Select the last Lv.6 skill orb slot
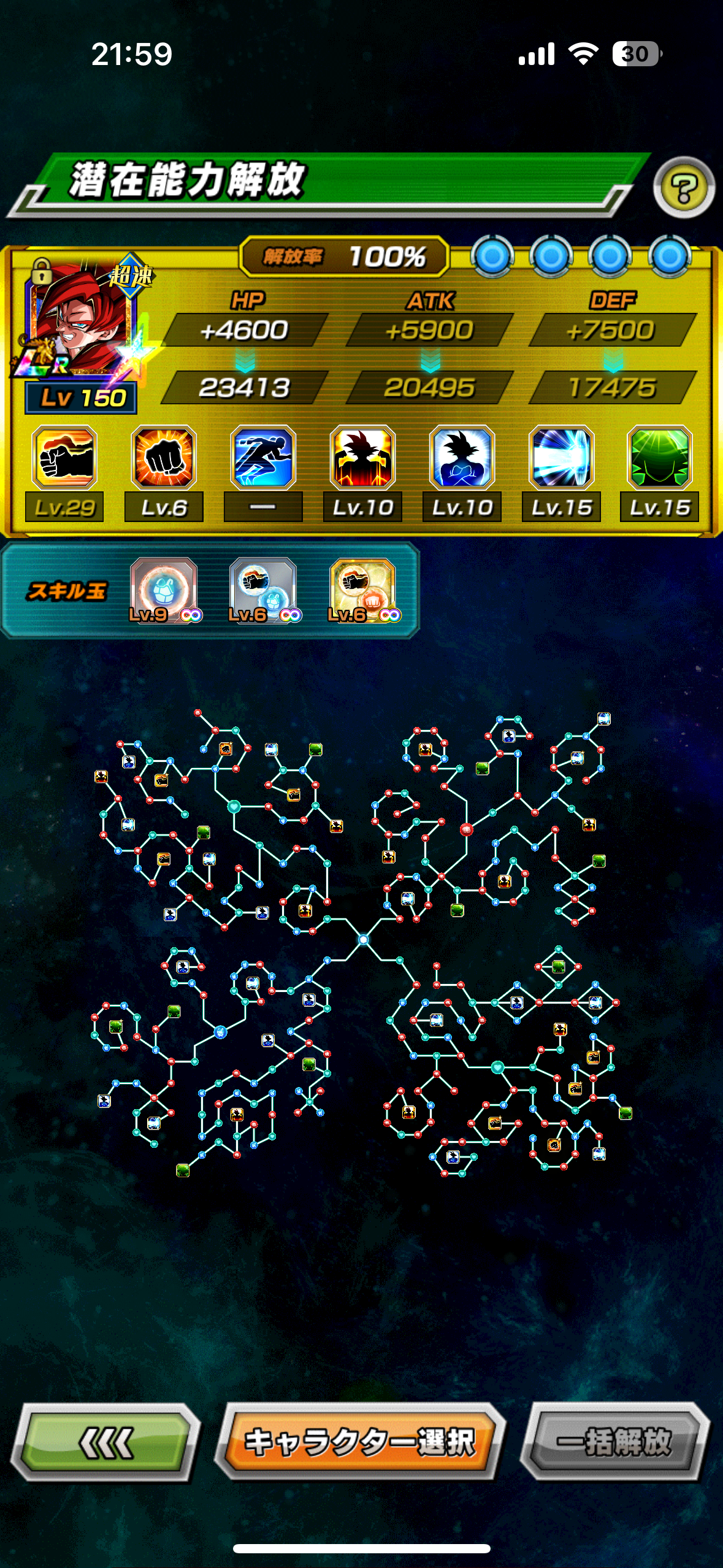 click(362, 590)
